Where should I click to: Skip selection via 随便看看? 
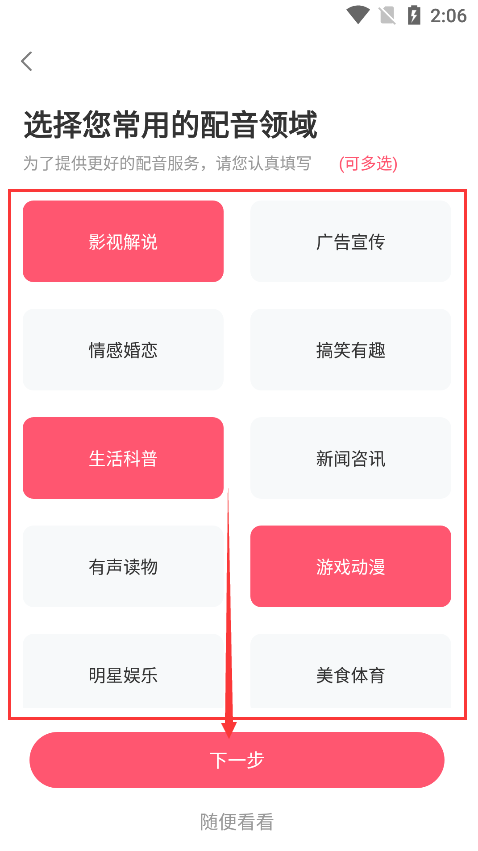[x=237, y=822]
